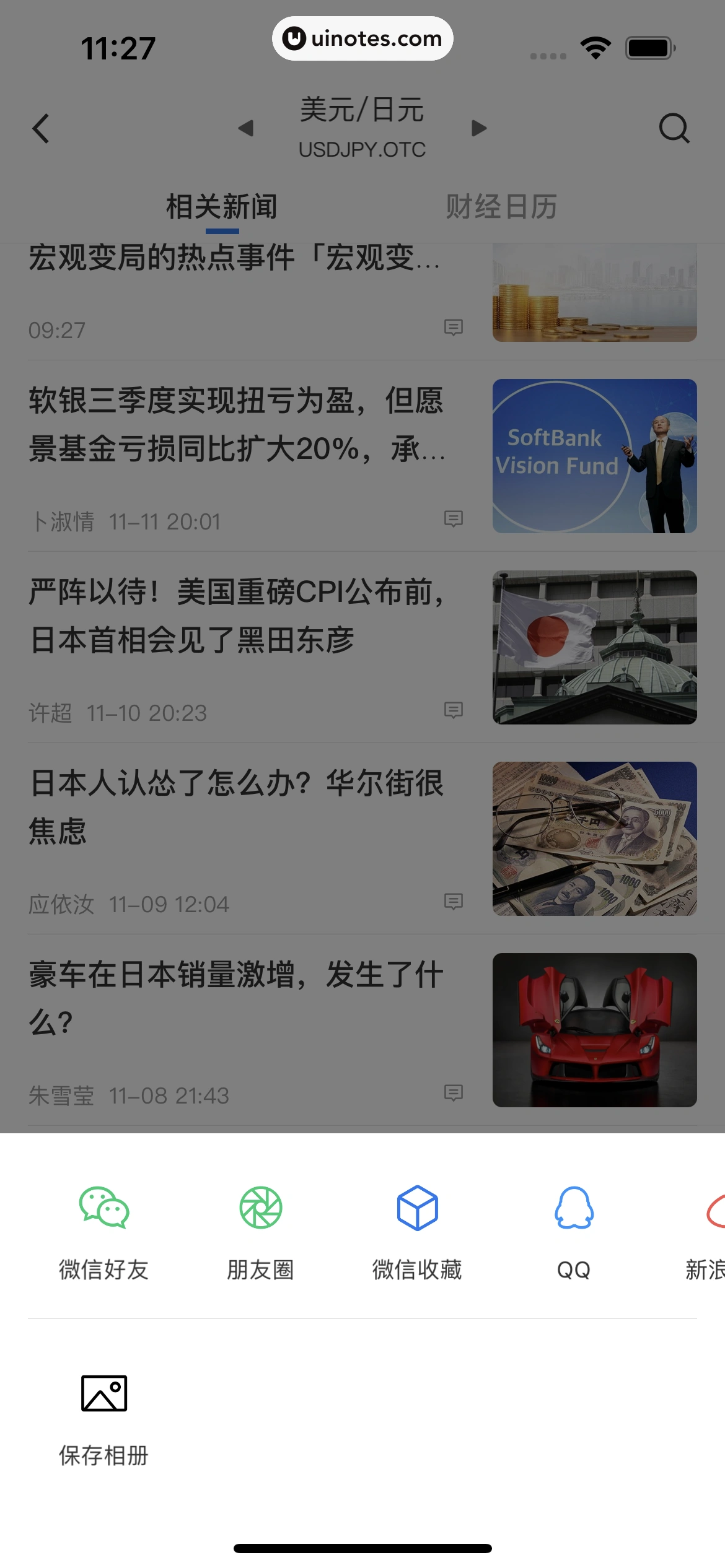Switch to the 财经日历 tab
The height and width of the screenshot is (1568, 725).
tap(501, 207)
